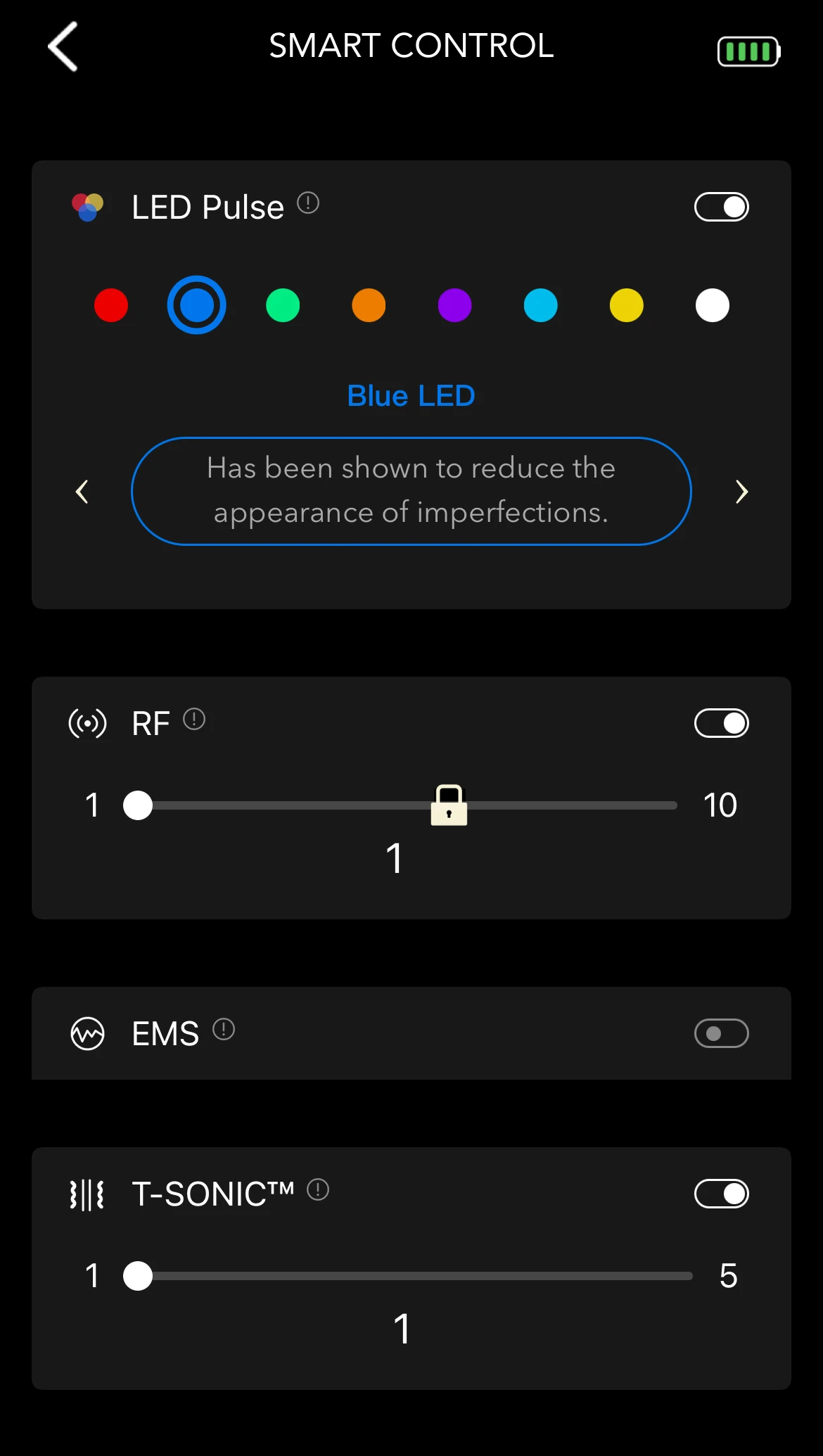This screenshot has width=823, height=1456.
Task: Go back from Smart Control
Action: point(63,46)
